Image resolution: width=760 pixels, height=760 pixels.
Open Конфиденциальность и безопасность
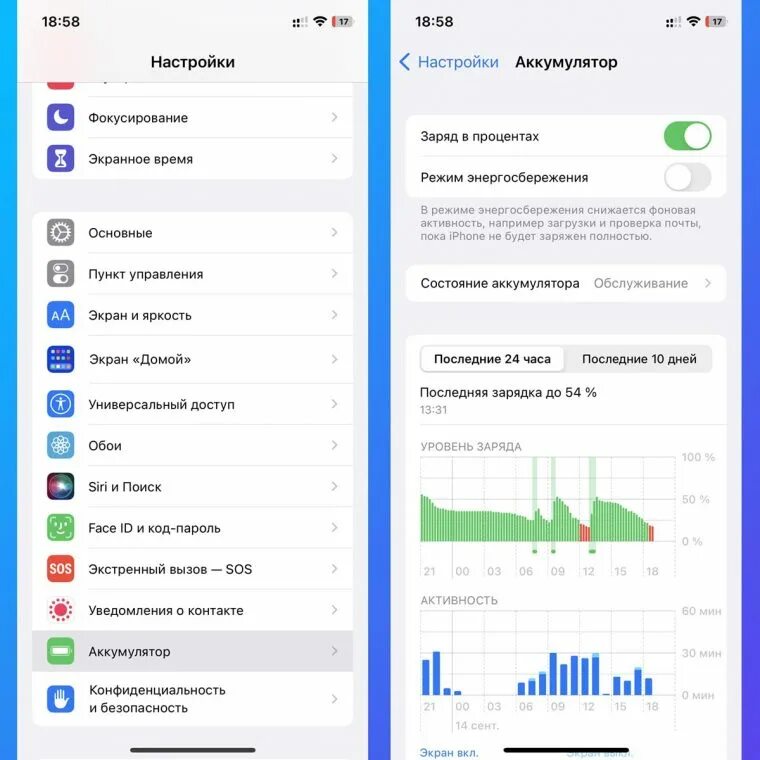click(192, 699)
